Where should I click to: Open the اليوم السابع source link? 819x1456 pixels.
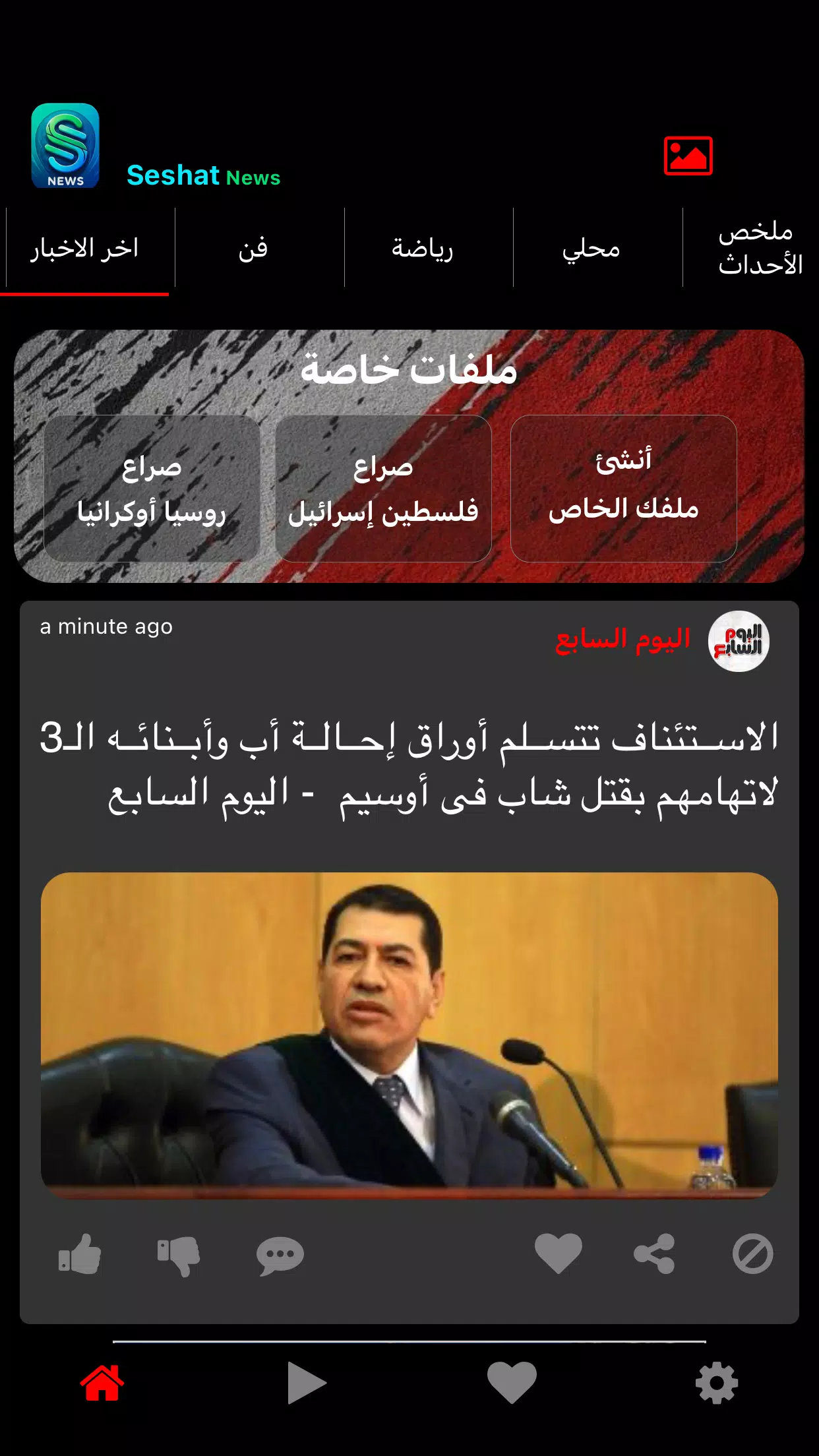623,639
